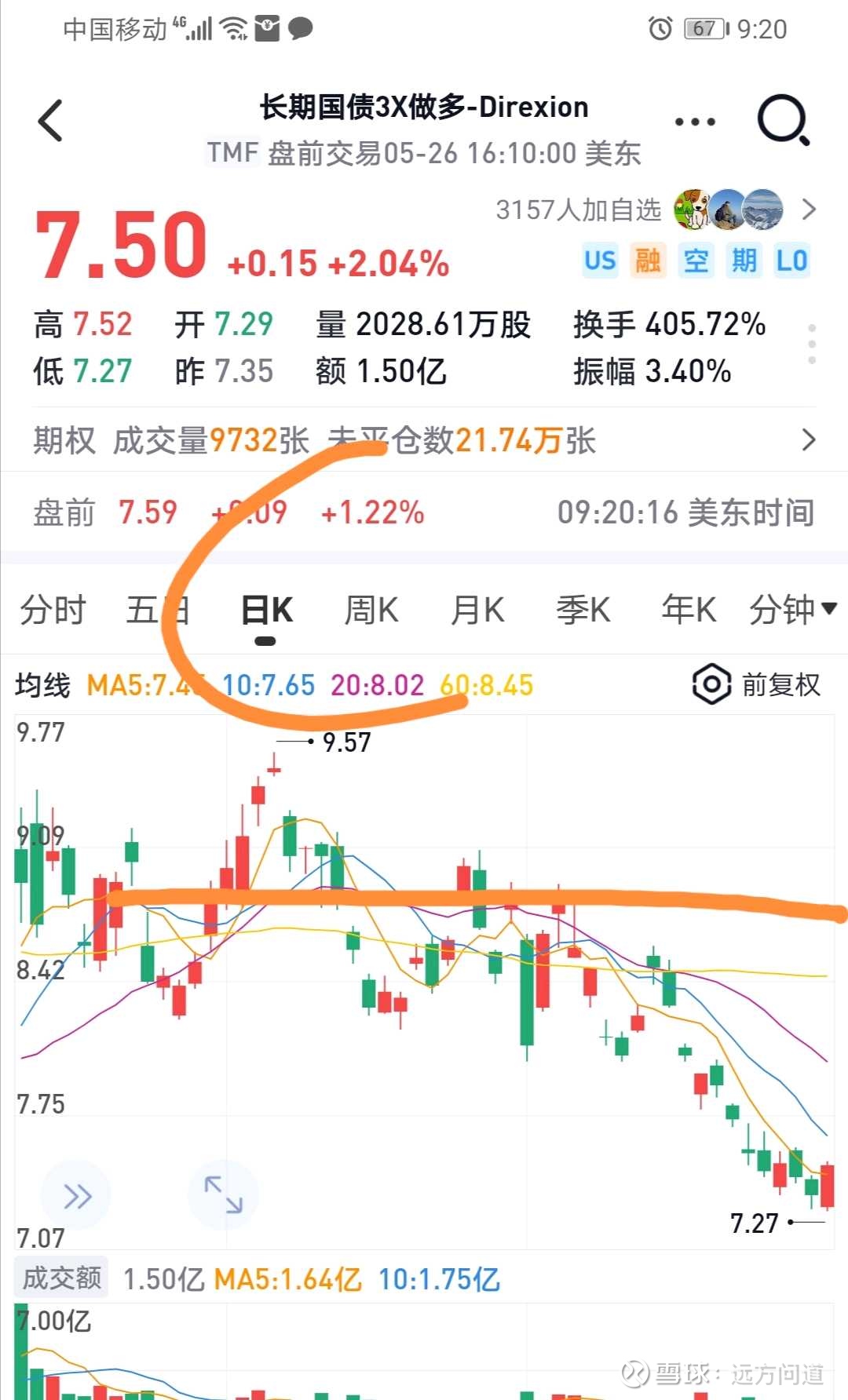Switch to the 月K monthly chart tab

tap(477, 610)
